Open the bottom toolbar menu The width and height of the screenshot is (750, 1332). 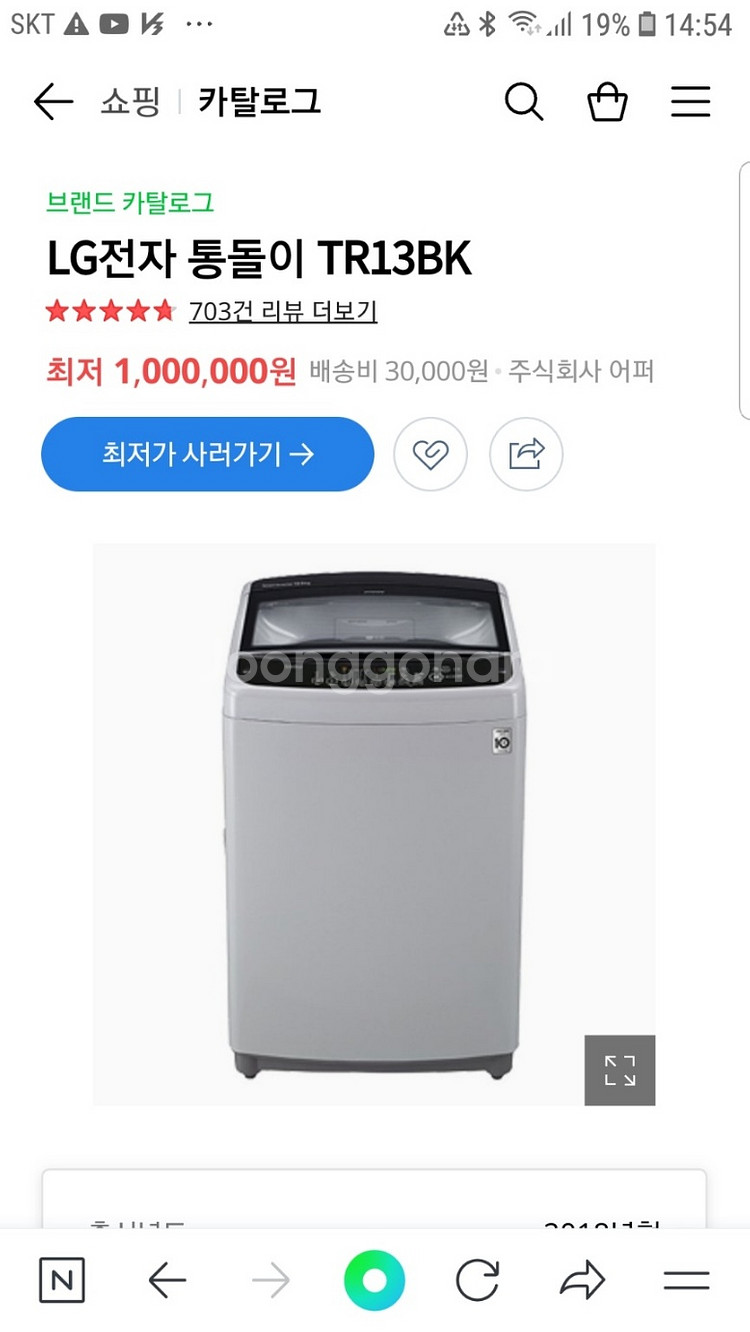point(686,1280)
